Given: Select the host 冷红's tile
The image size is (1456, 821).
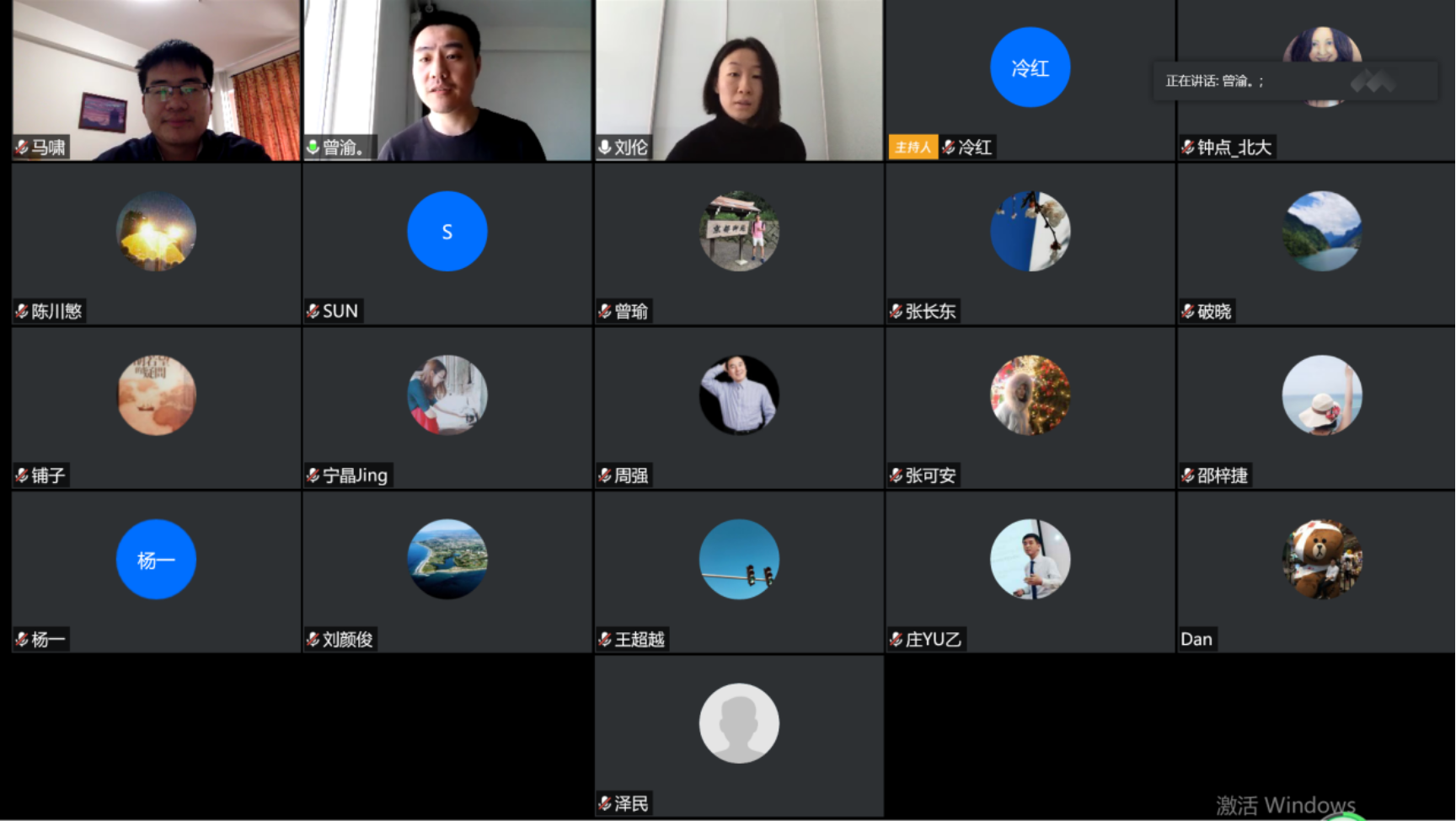Looking at the screenshot, I should point(1030,80).
